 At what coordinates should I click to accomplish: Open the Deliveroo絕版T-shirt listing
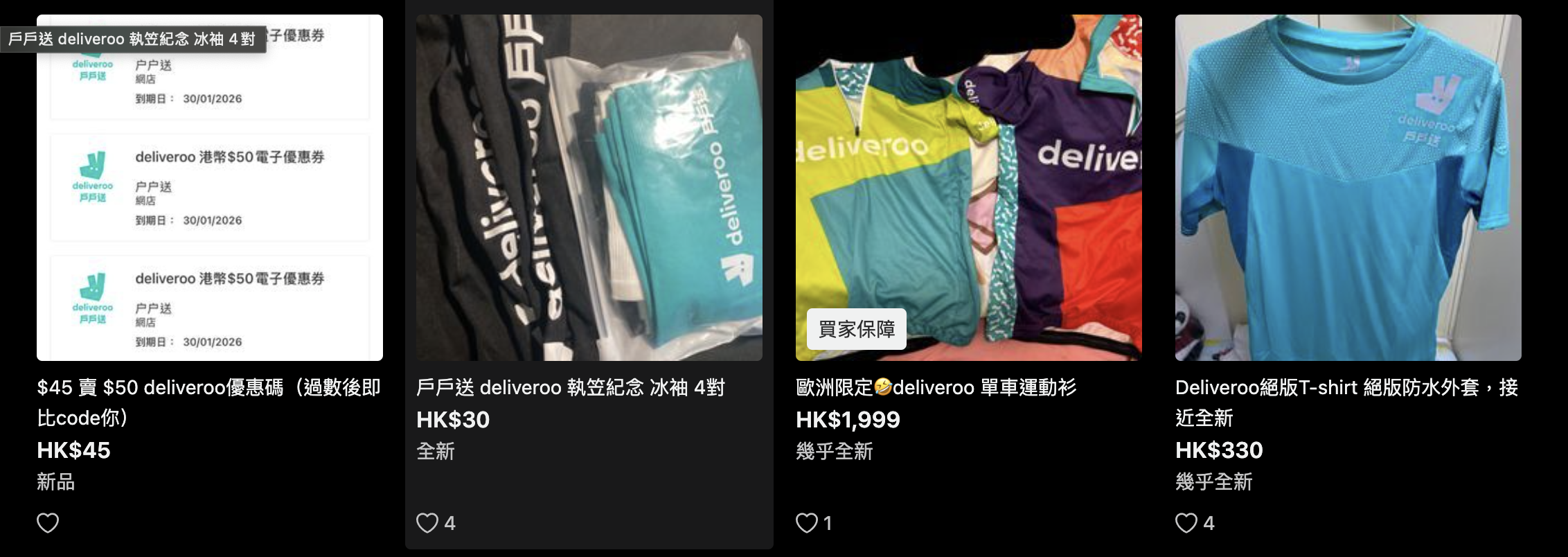pyautogui.click(x=1346, y=402)
